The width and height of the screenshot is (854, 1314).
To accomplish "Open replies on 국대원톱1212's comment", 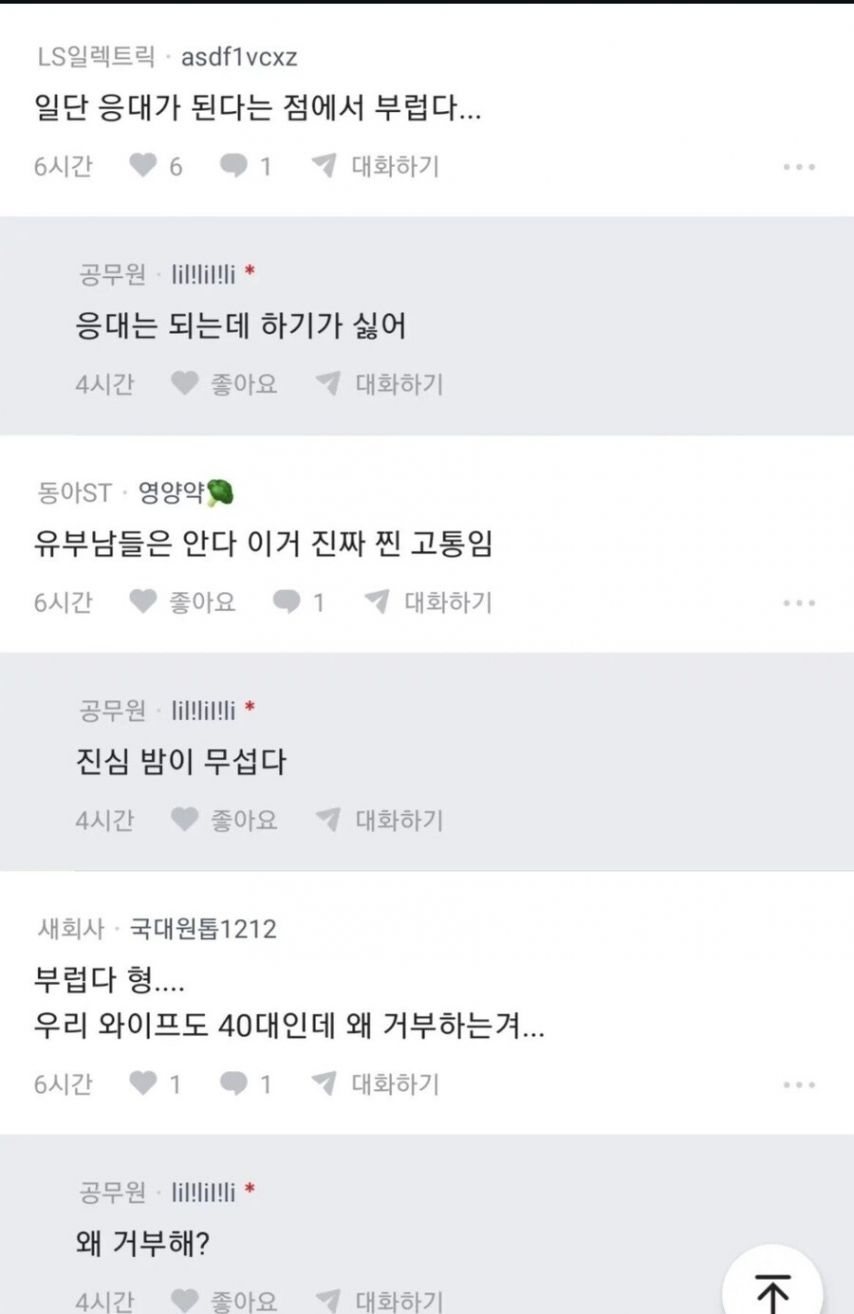I will point(234,1084).
